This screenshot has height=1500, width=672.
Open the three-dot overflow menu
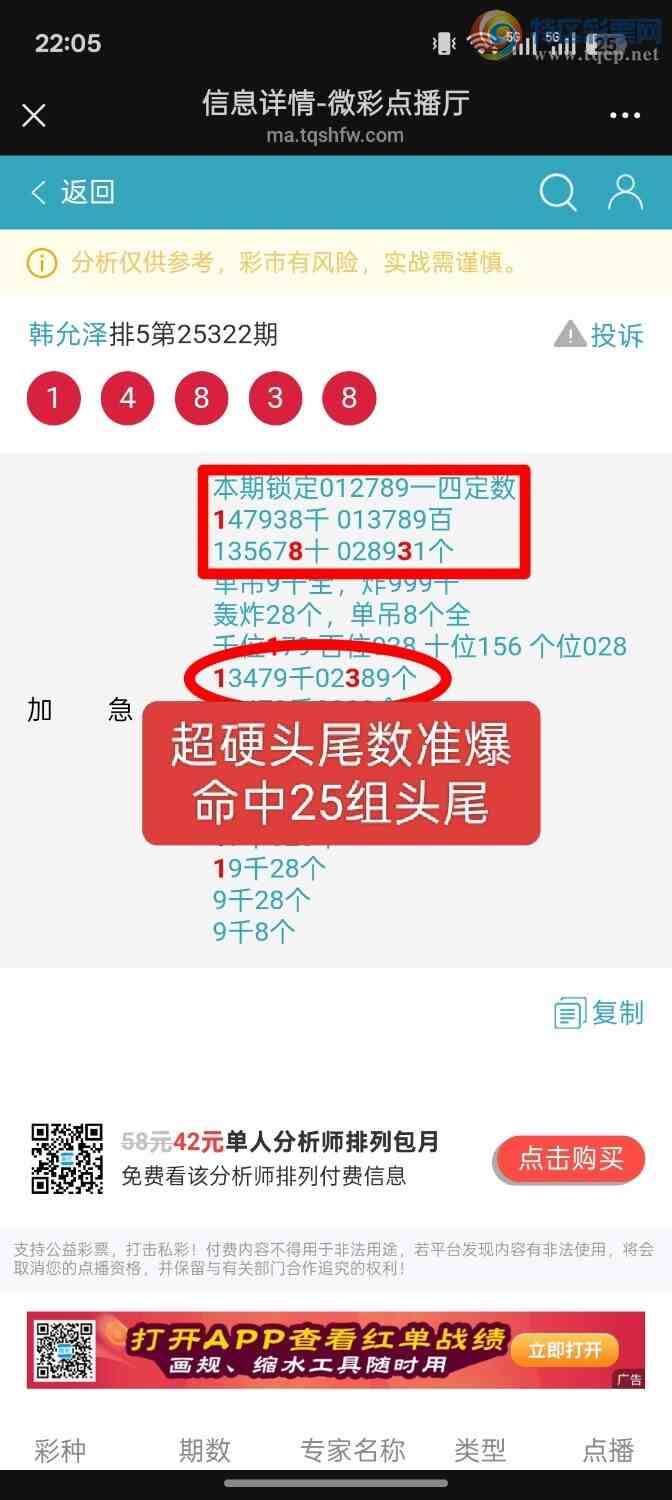(625, 116)
